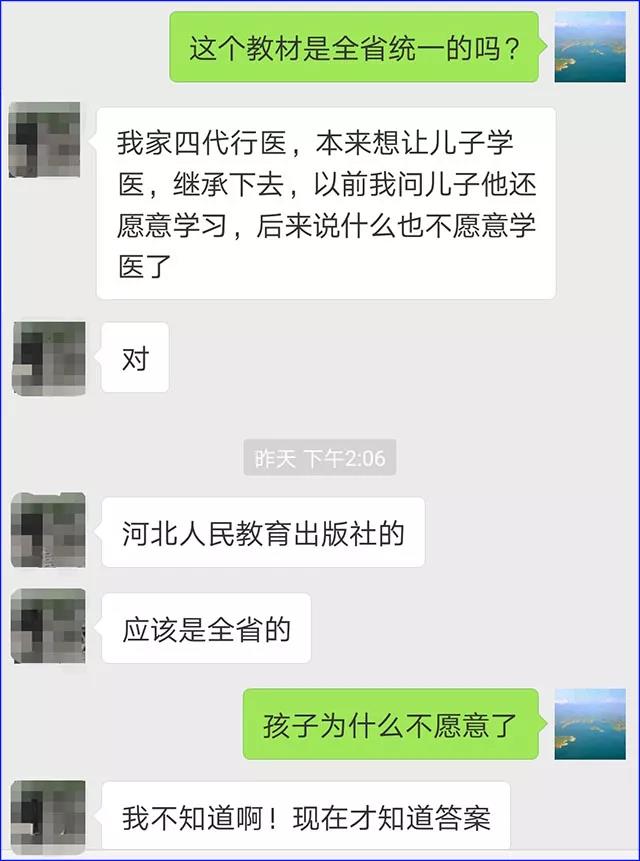Image resolution: width=640 pixels, height=861 pixels.
Task: Tap the avatar next to 应该是全省的 message
Action: pyautogui.click(x=48, y=627)
